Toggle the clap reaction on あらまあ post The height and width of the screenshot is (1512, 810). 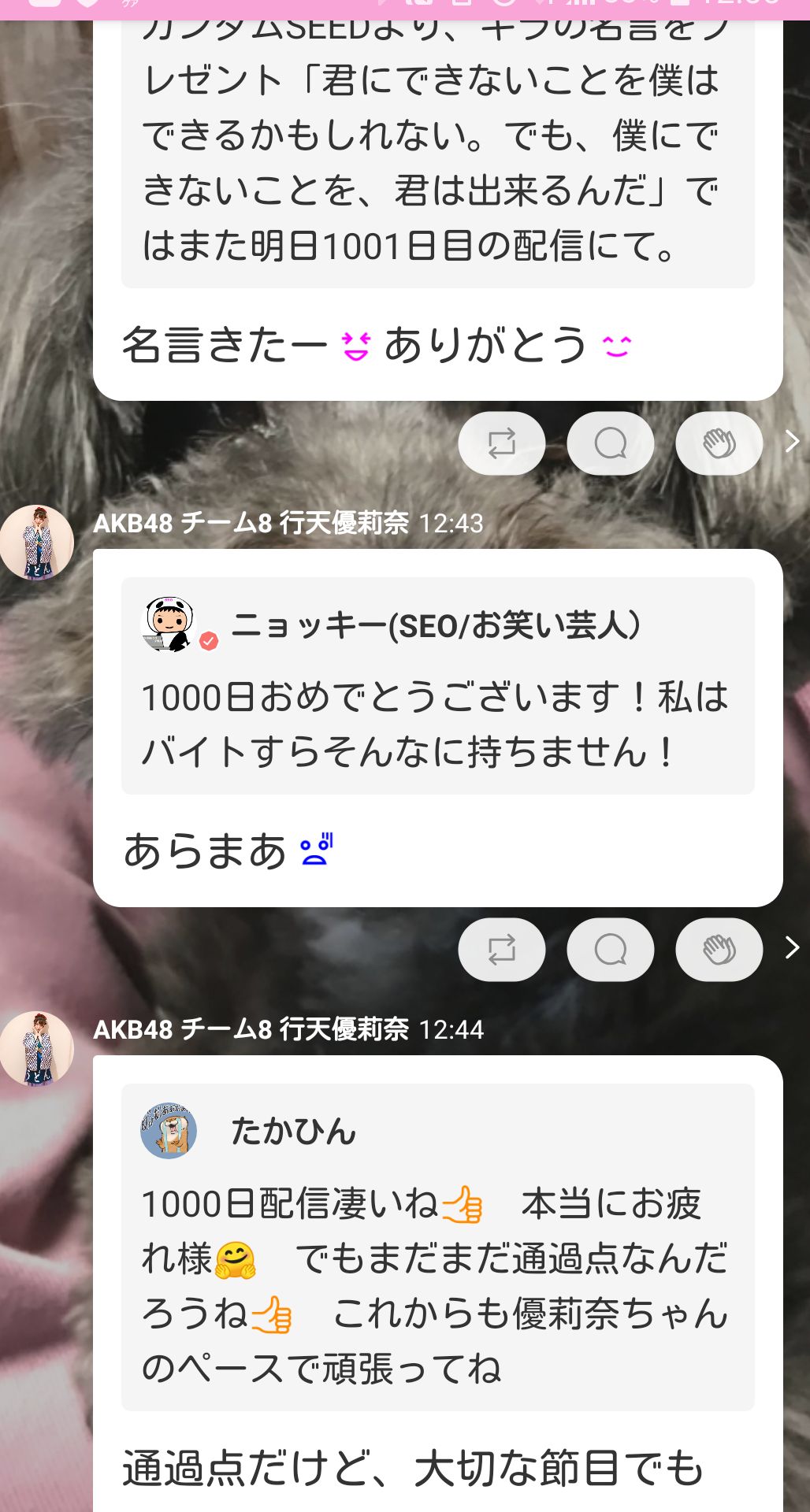(718, 950)
